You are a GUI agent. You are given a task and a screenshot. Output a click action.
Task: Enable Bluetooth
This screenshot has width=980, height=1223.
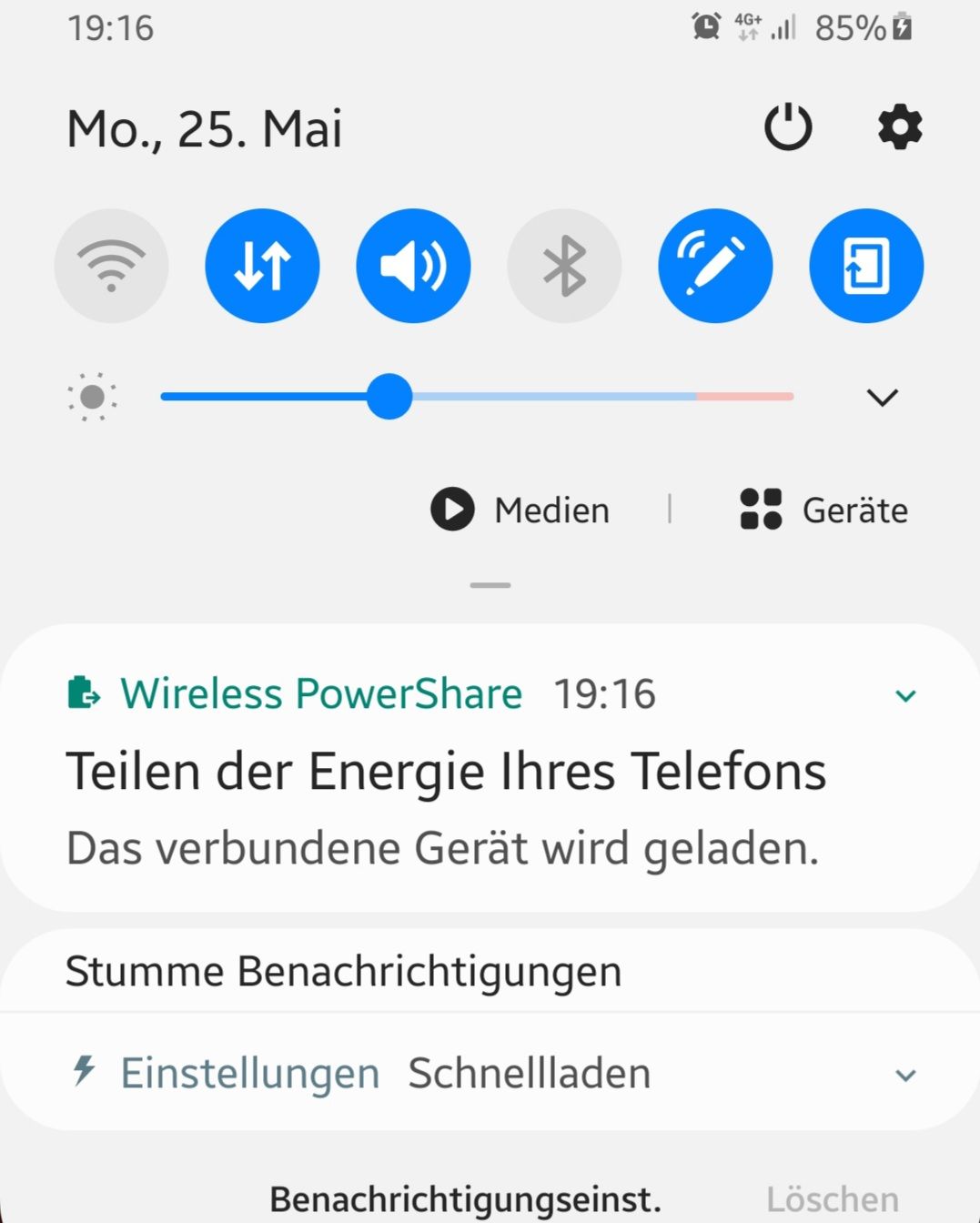tap(564, 266)
